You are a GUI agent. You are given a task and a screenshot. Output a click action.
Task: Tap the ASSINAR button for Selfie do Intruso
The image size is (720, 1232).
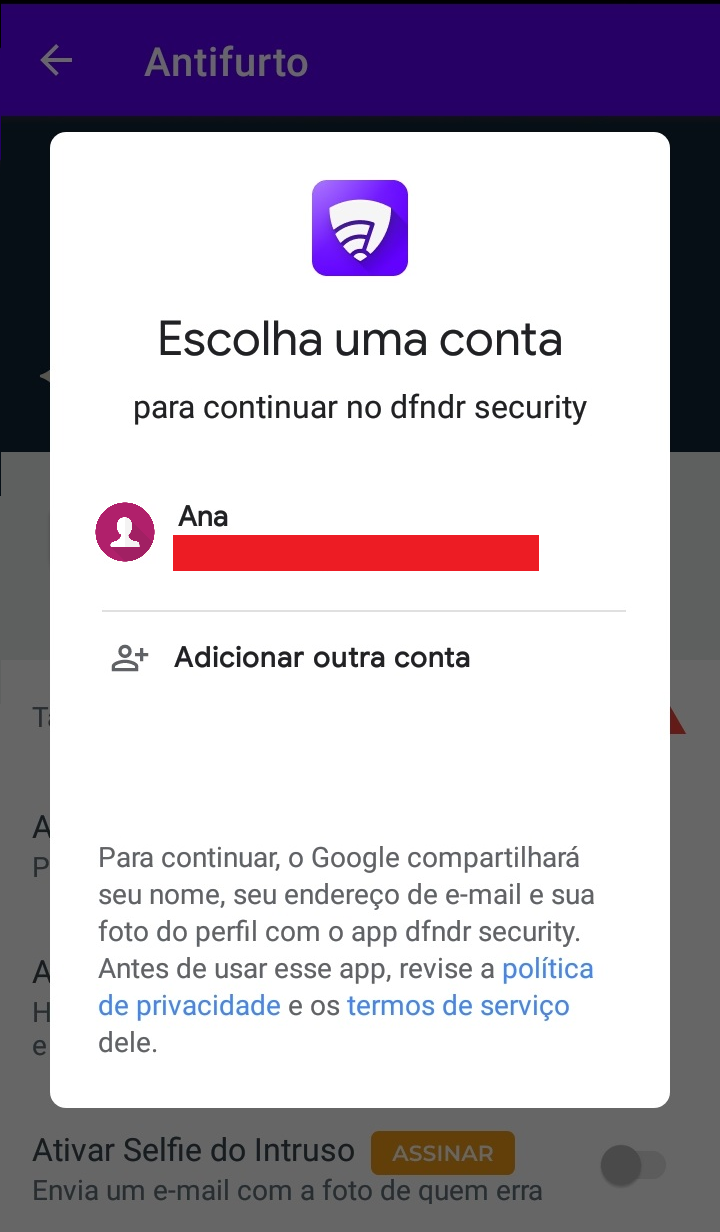[442, 1153]
